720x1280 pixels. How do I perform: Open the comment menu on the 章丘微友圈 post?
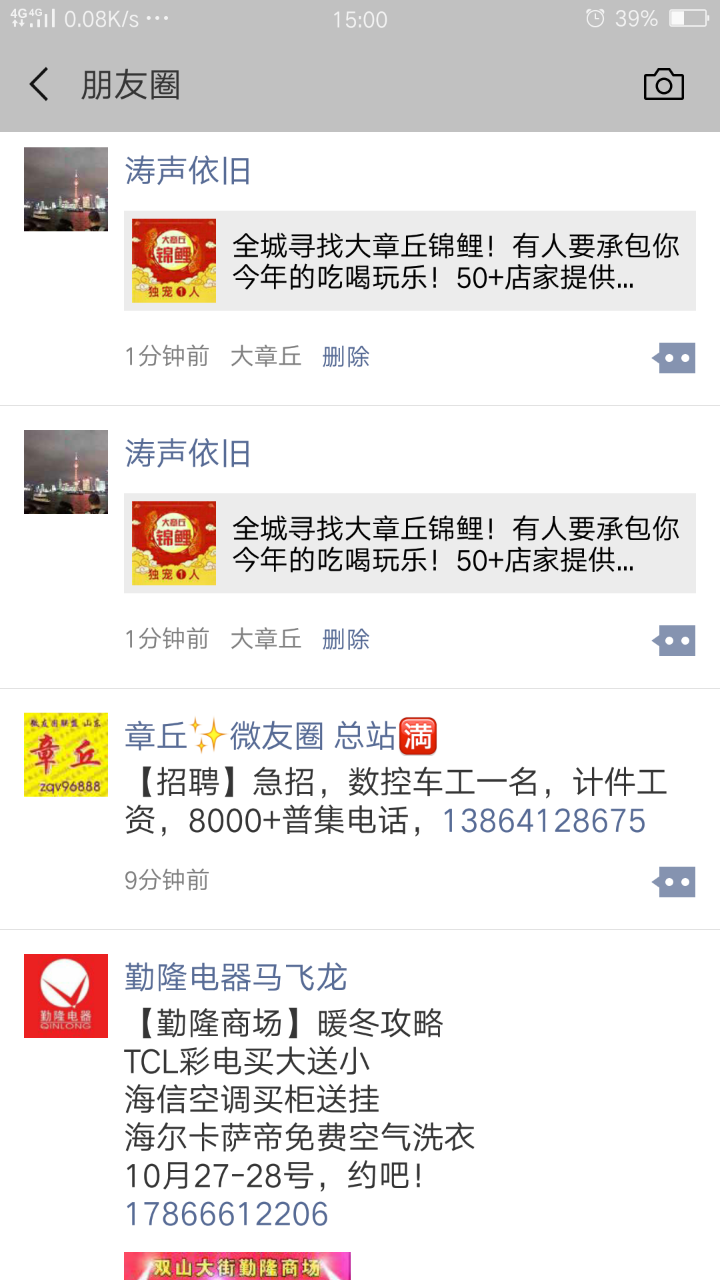[x=675, y=882]
